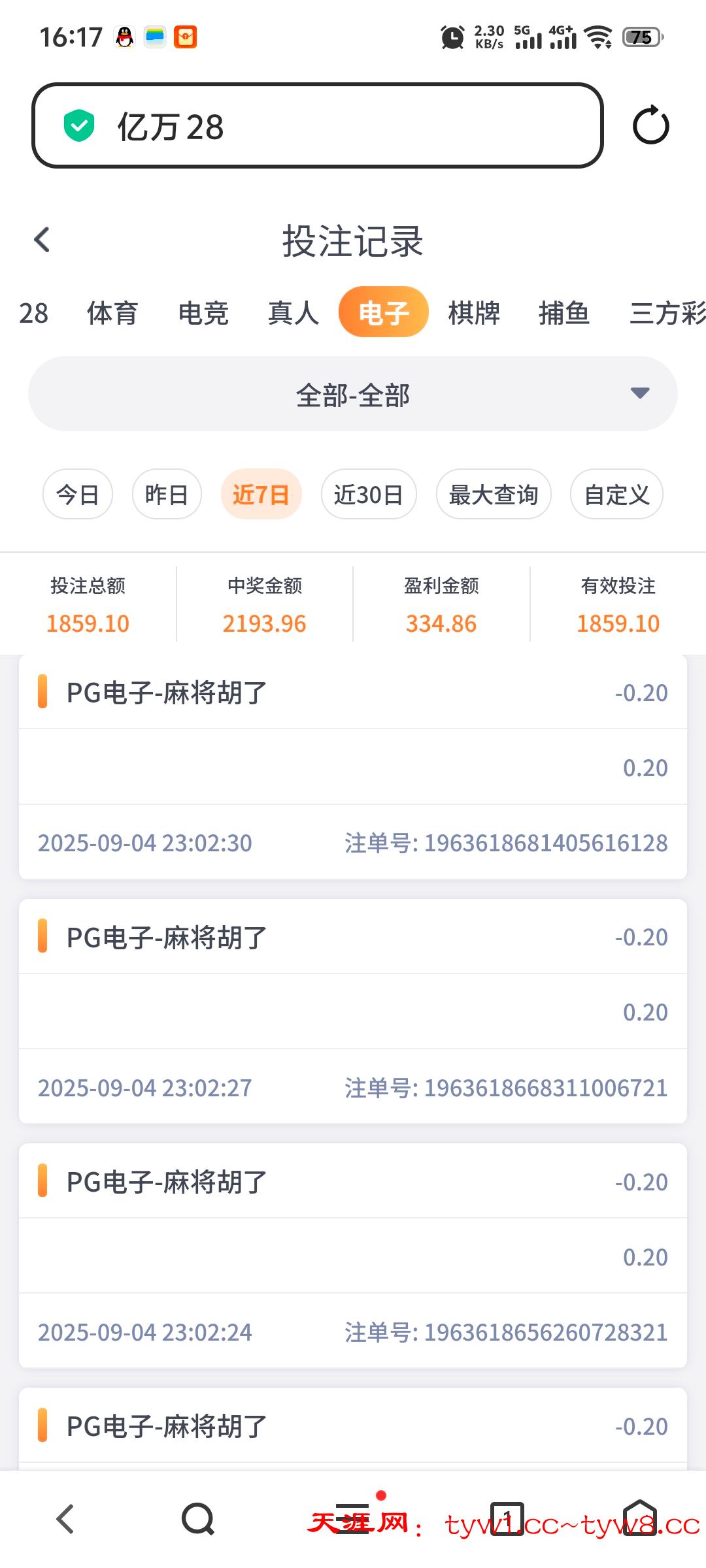This screenshot has height=1568, width=706.
Task: Switch to the 体育 tab
Action: [x=112, y=314]
